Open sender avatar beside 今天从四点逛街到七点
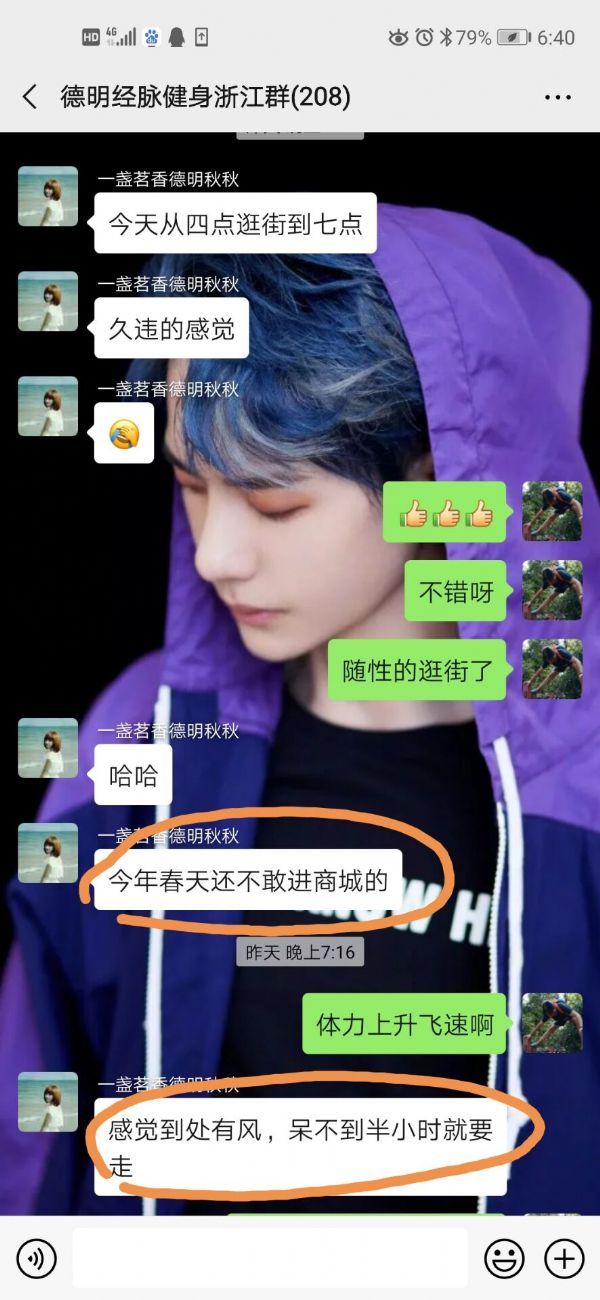The height and width of the screenshot is (1300, 600). click(48, 196)
